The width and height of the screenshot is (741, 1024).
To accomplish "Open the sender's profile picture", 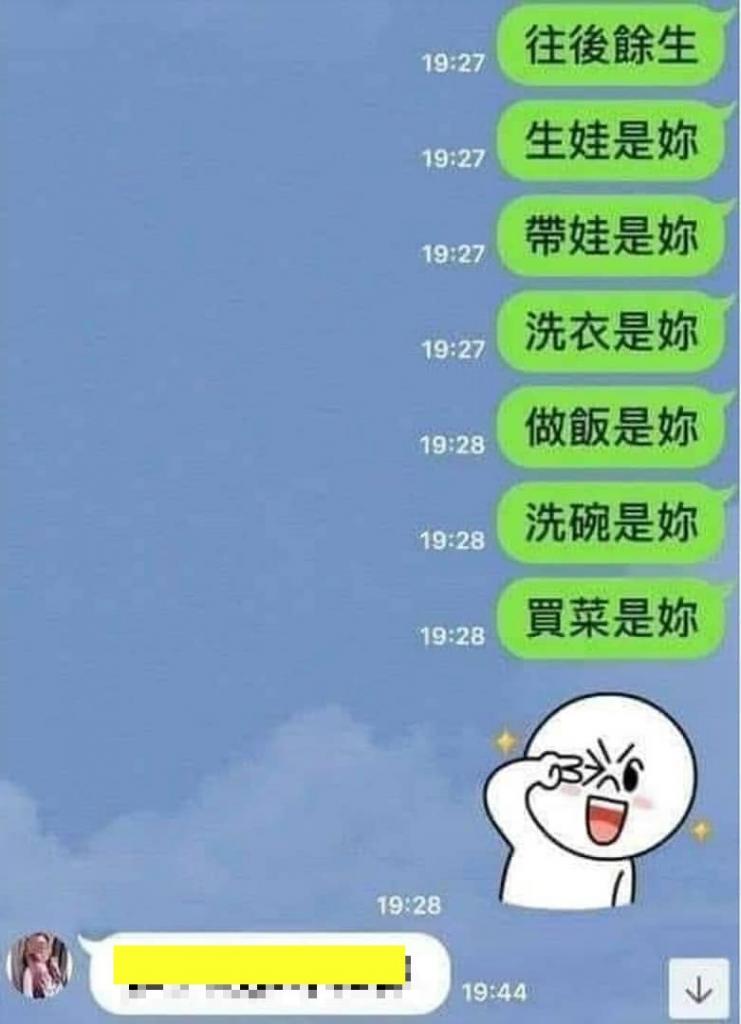I will click(41, 966).
